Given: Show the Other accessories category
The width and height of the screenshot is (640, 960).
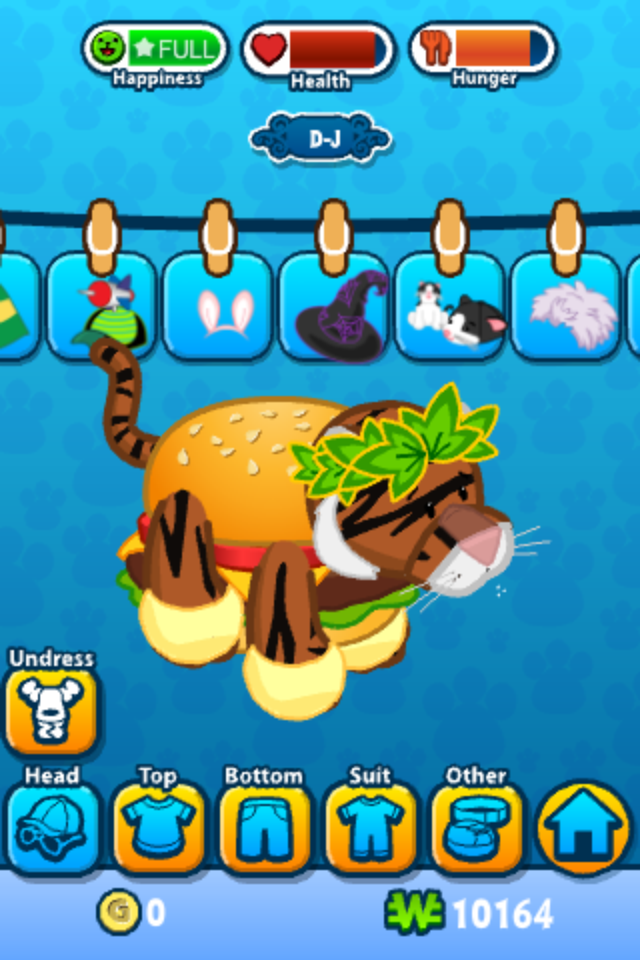Looking at the screenshot, I should pos(476,827).
